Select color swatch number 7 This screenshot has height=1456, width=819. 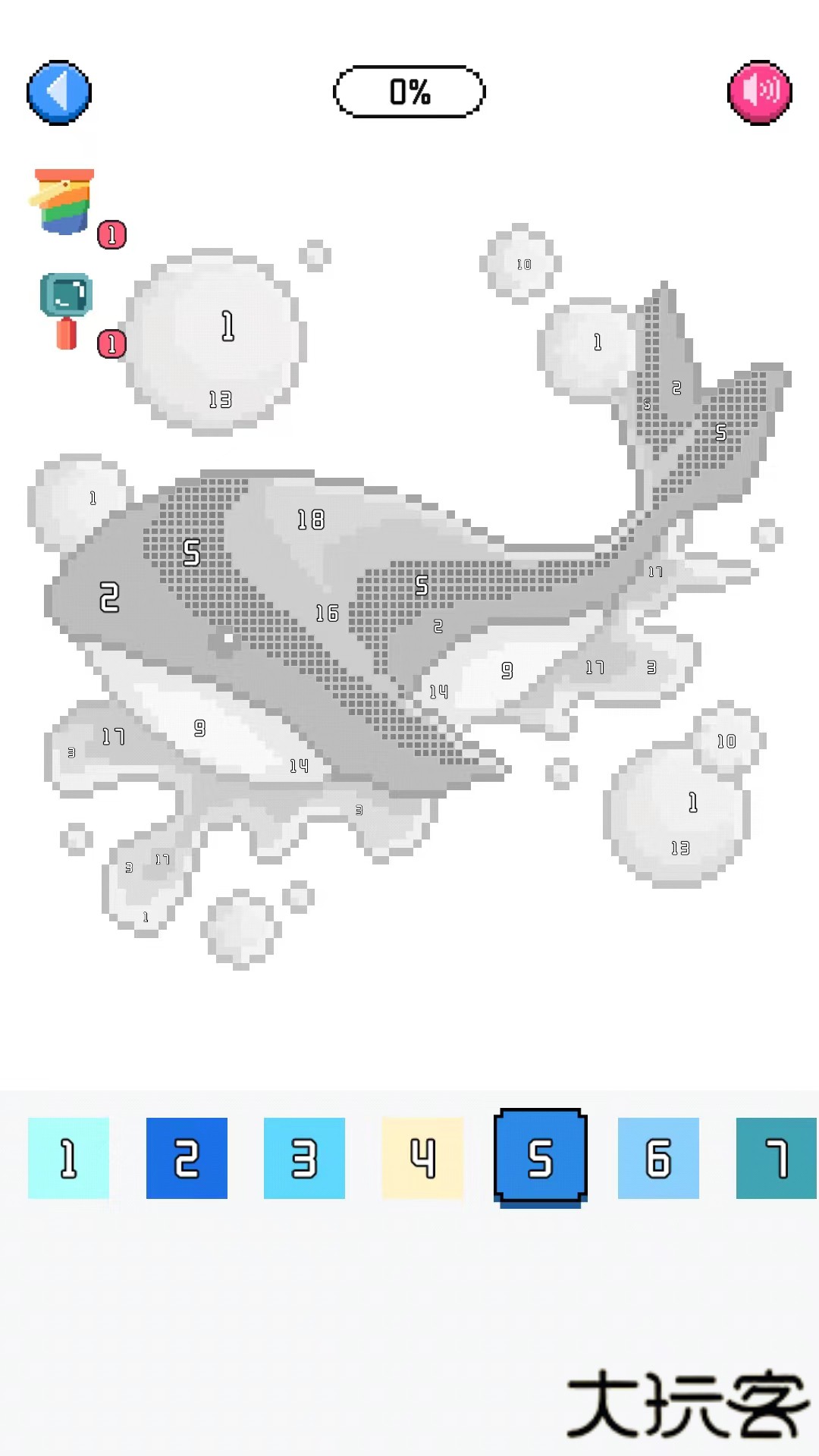coord(776,1158)
